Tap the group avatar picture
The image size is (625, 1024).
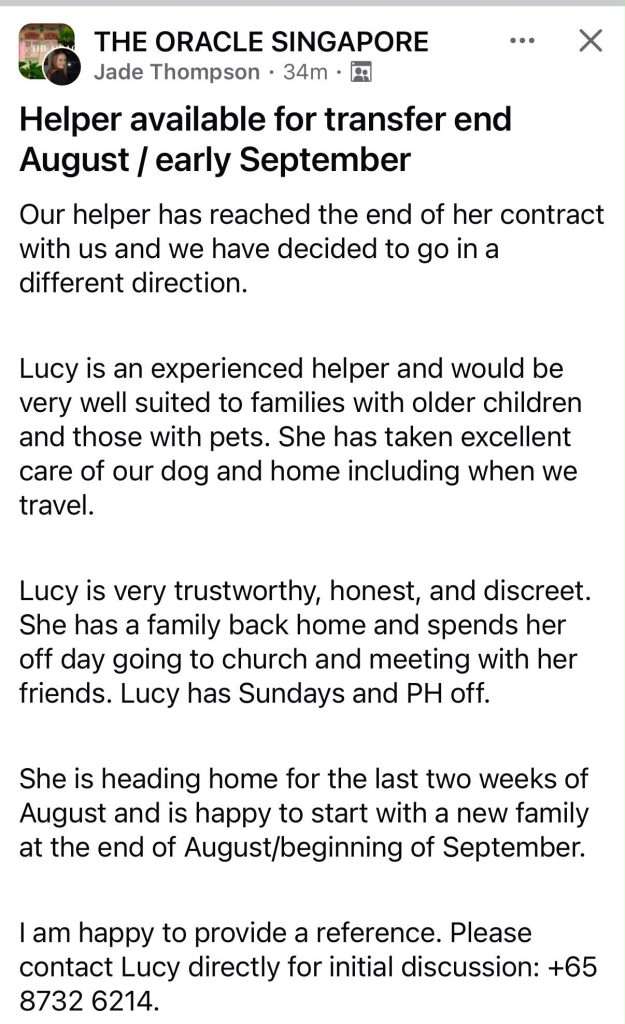(43, 49)
